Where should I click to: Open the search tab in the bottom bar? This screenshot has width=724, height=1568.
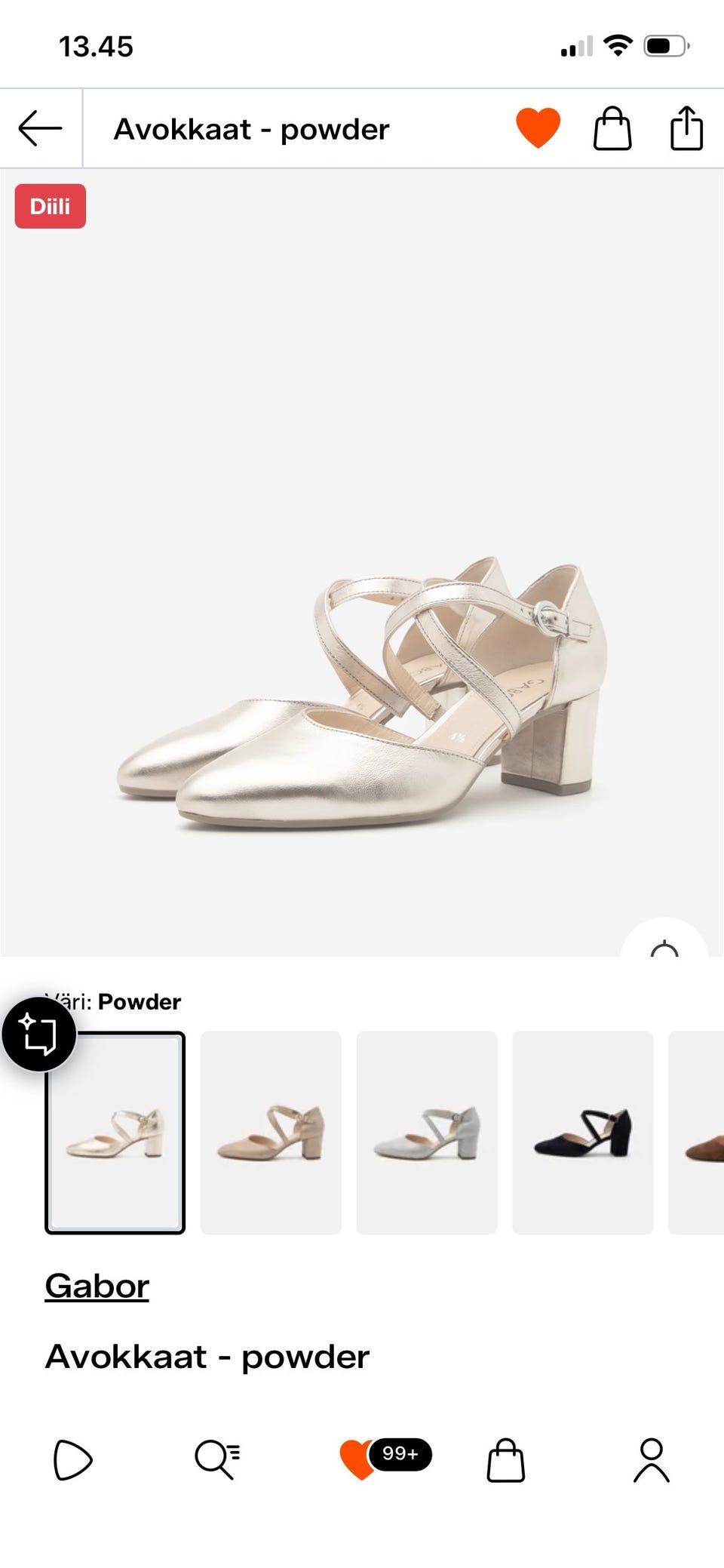[x=217, y=1459]
